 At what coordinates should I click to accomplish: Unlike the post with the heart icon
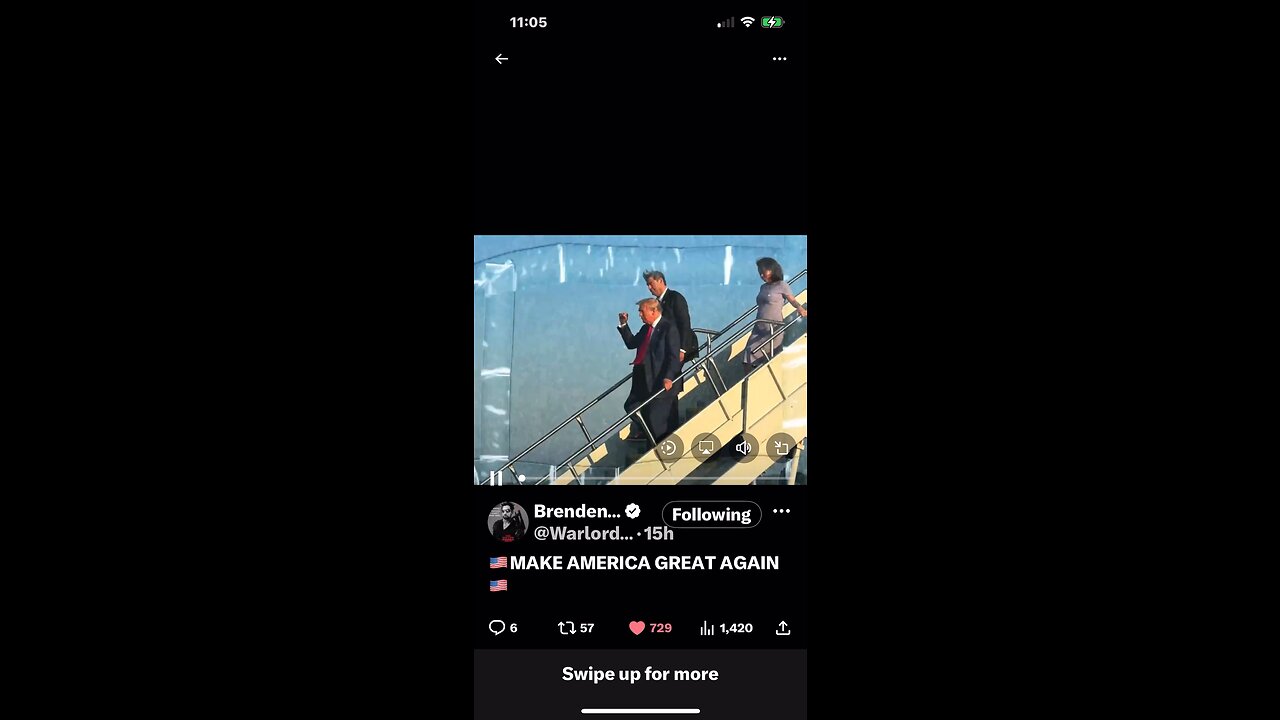click(637, 628)
